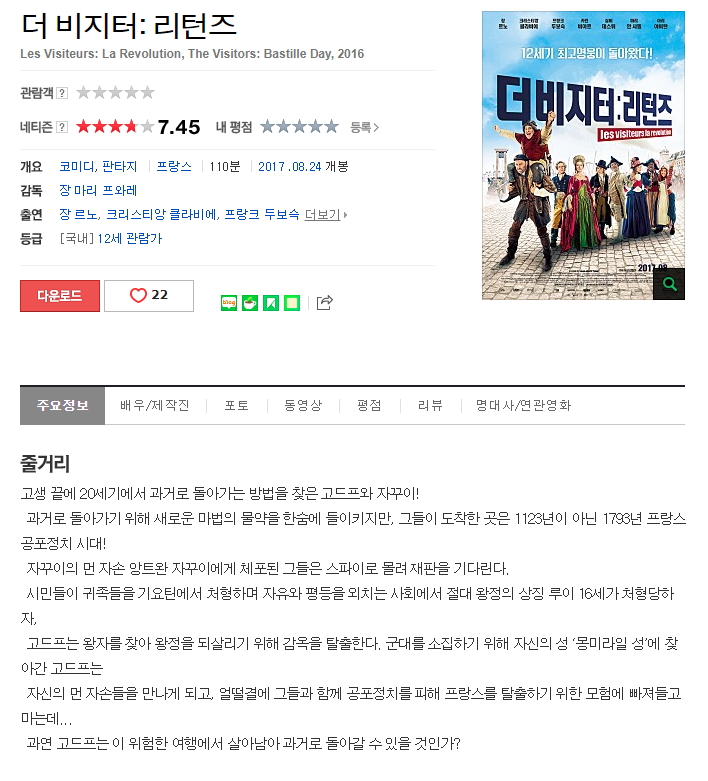
Task: Open the 동영상 tab
Action: click(x=303, y=406)
